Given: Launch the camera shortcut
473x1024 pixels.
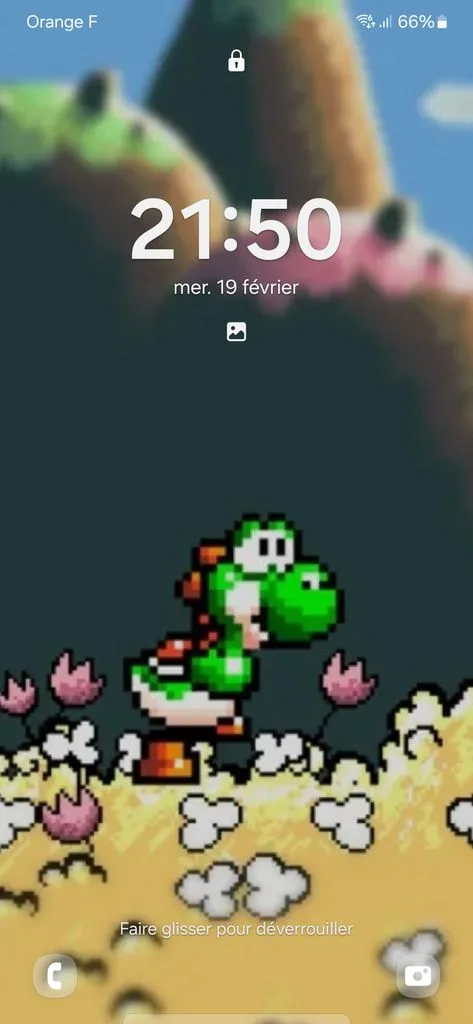Looking at the screenshot, I should click(417, 976).
